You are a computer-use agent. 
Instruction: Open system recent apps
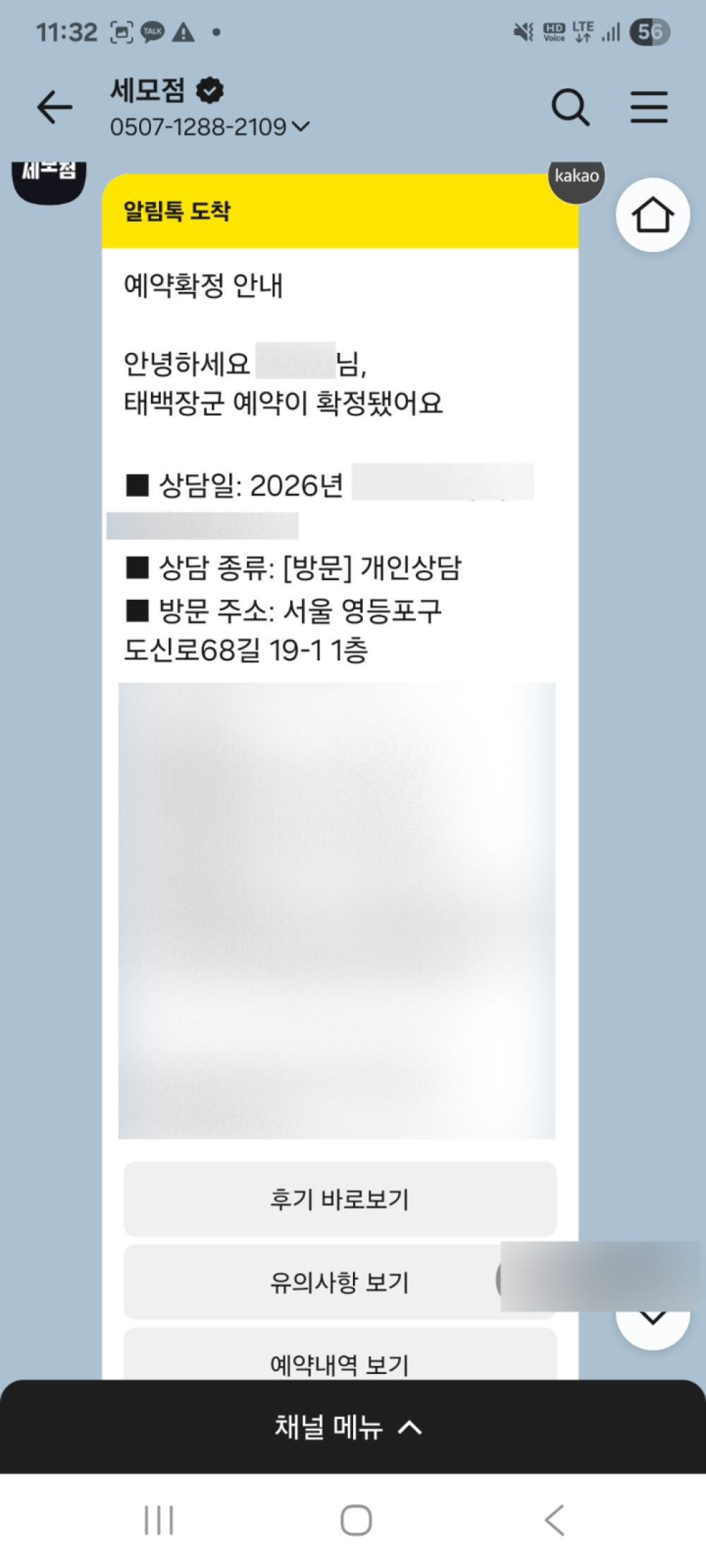tap(158, 1519)
